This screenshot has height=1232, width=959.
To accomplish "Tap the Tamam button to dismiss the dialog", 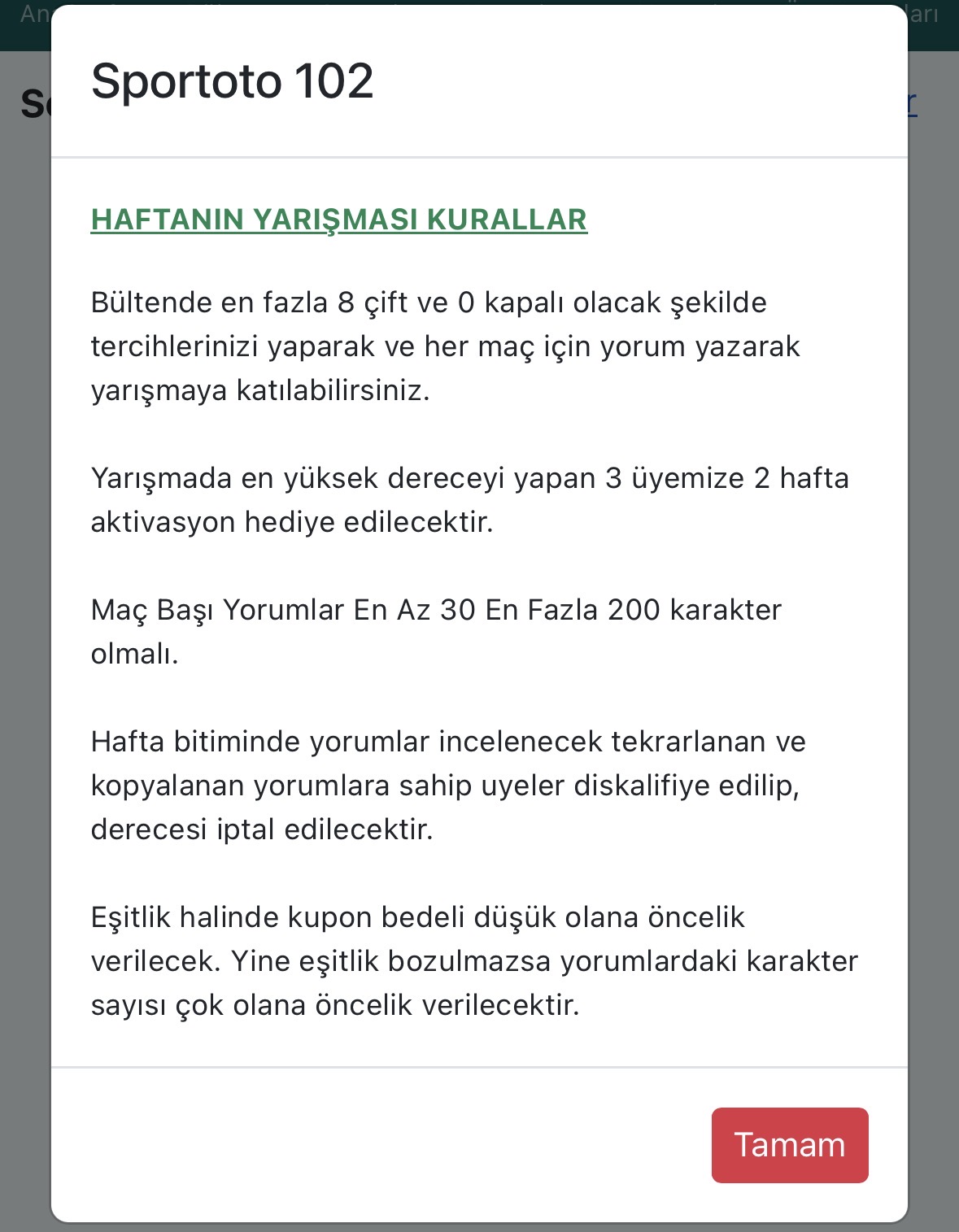I will click(x=790, y=1145).
